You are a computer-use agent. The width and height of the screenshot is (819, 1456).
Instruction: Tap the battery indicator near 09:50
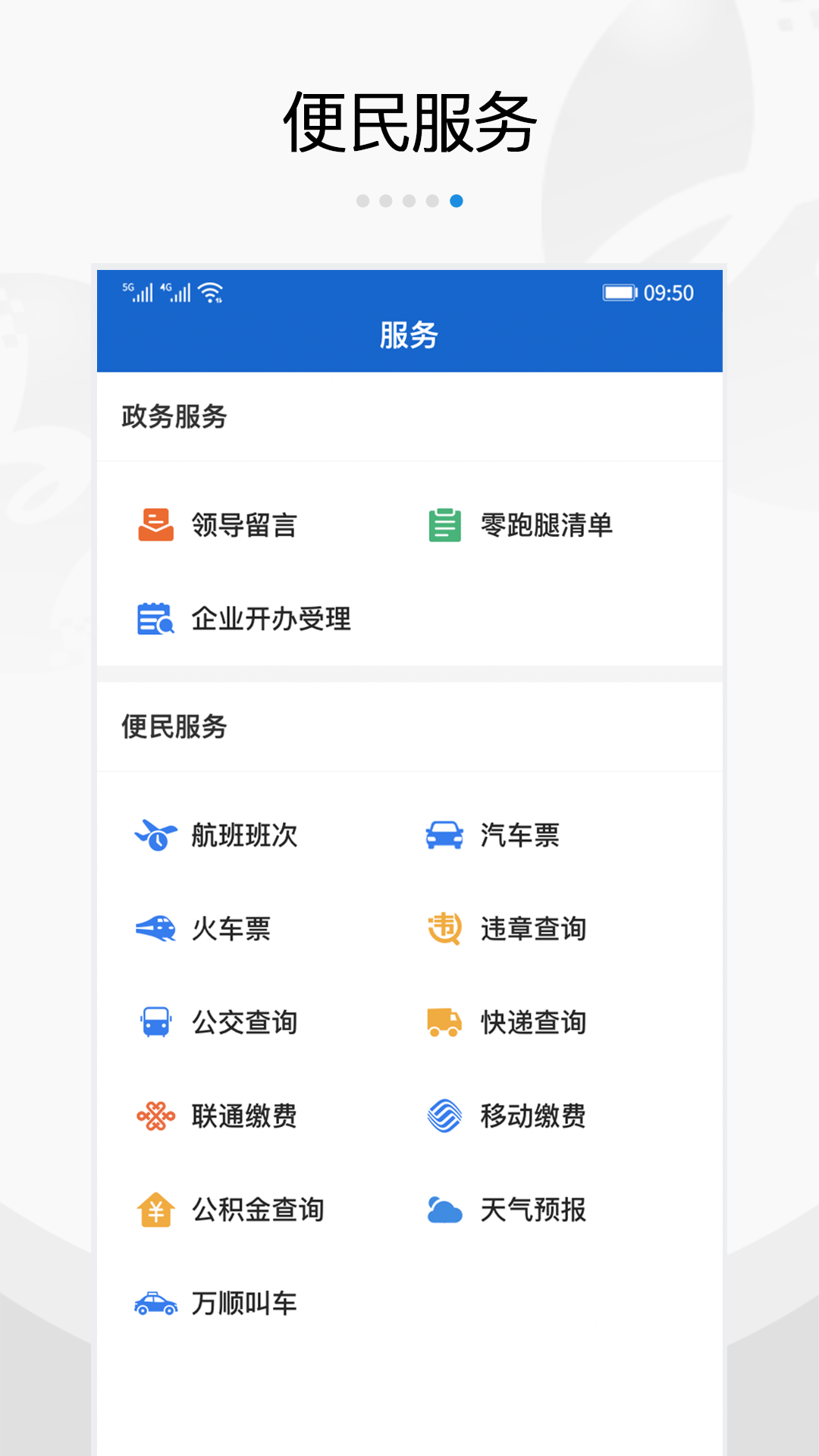(619, 291)
